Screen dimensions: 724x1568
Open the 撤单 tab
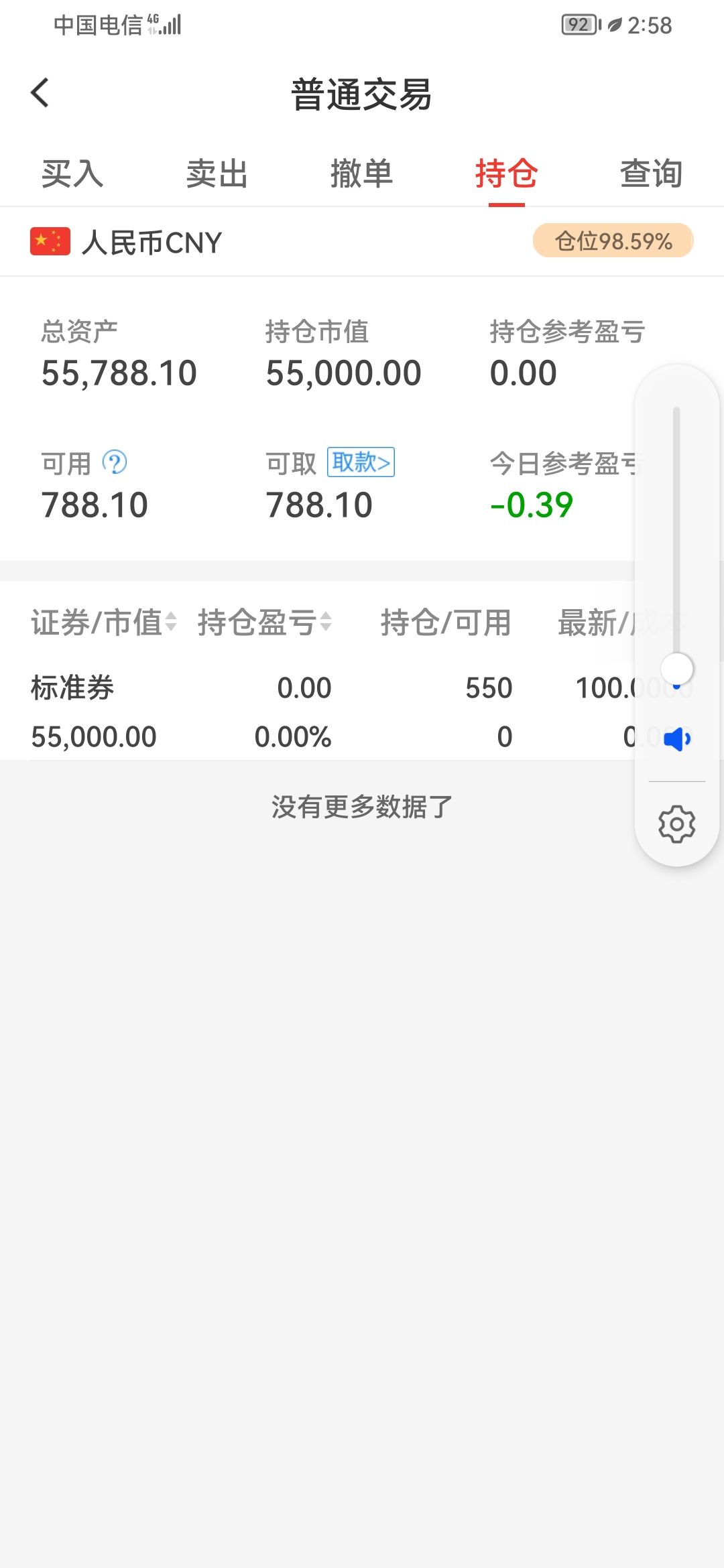pos(362,174)
